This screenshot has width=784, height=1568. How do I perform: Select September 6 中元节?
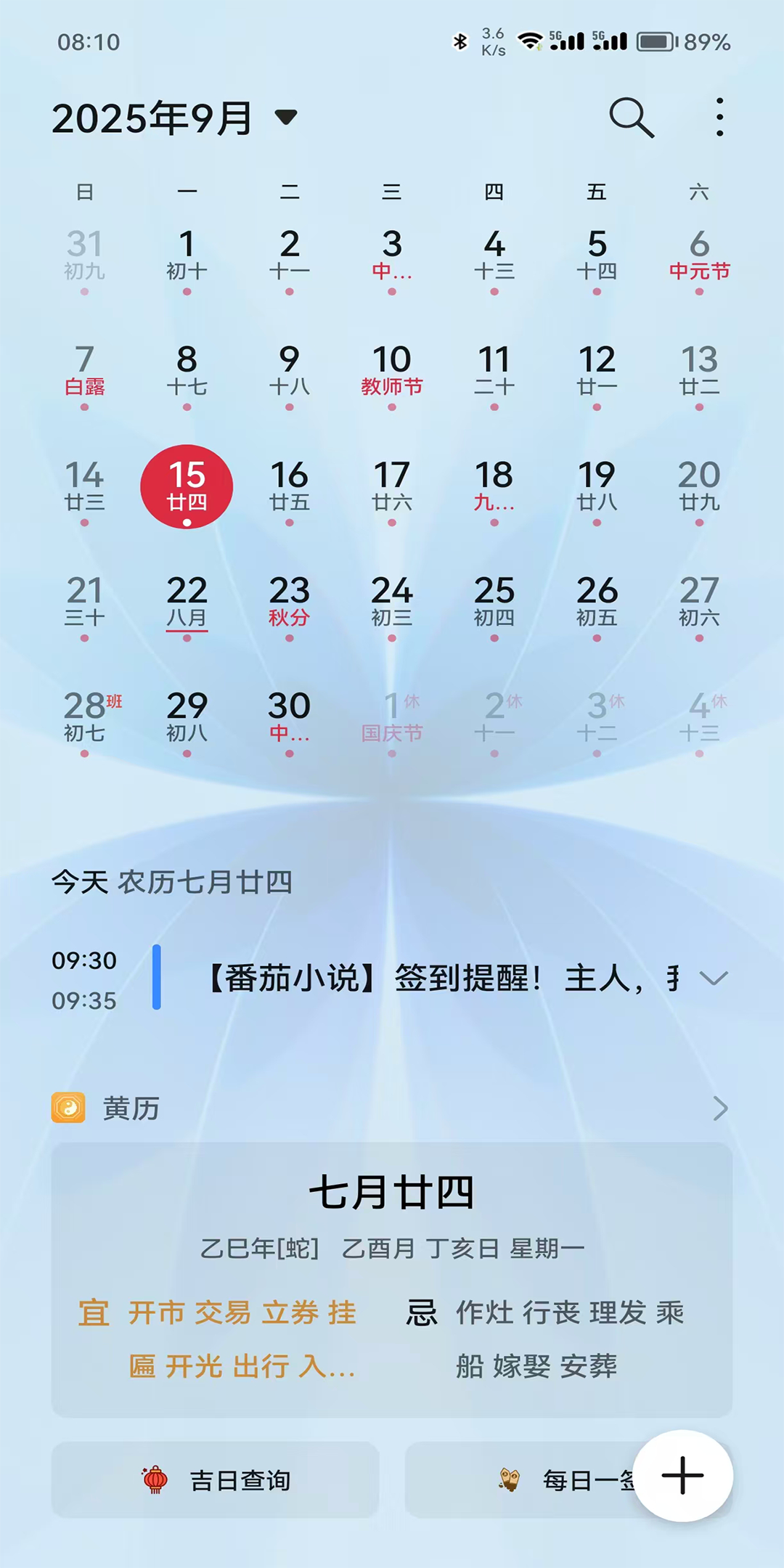point(698,256)
